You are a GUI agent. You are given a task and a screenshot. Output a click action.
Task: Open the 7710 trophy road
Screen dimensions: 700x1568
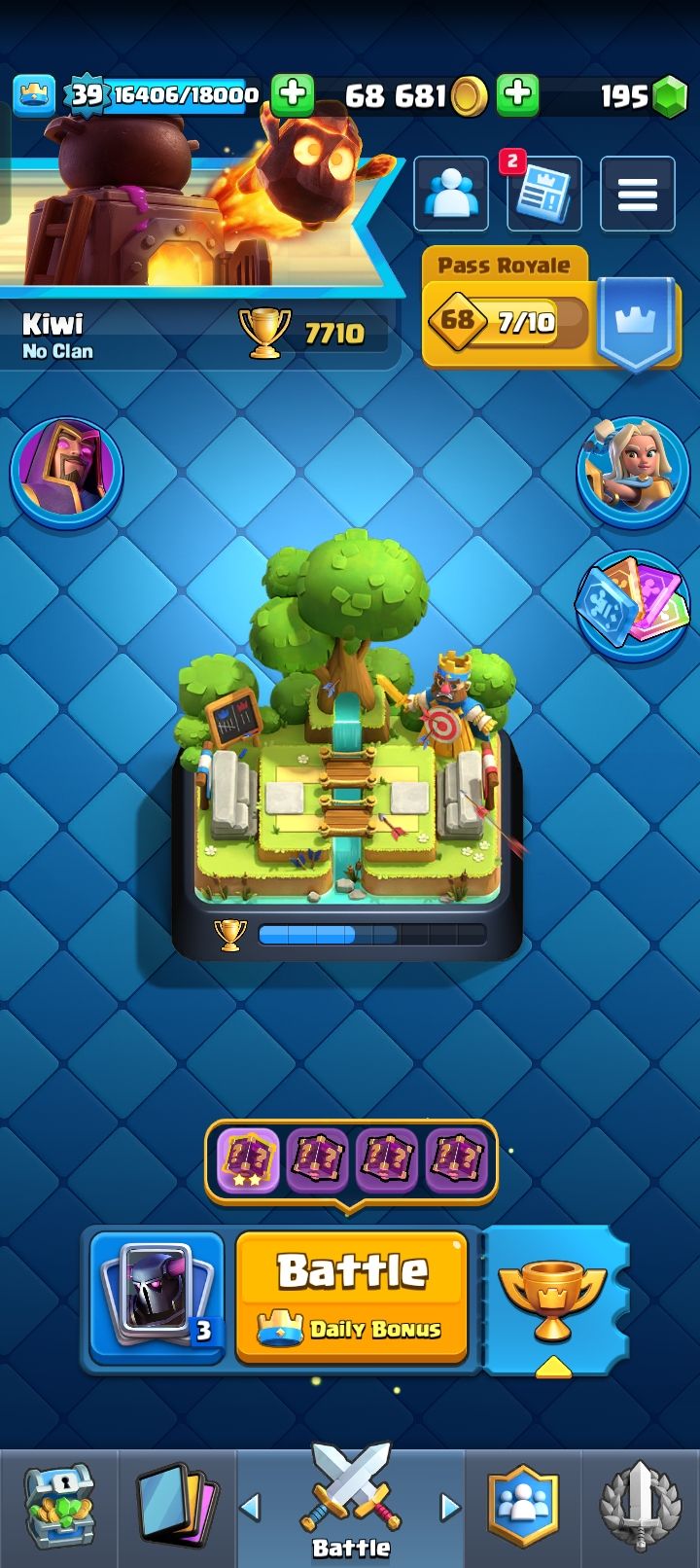click(311, 334)
